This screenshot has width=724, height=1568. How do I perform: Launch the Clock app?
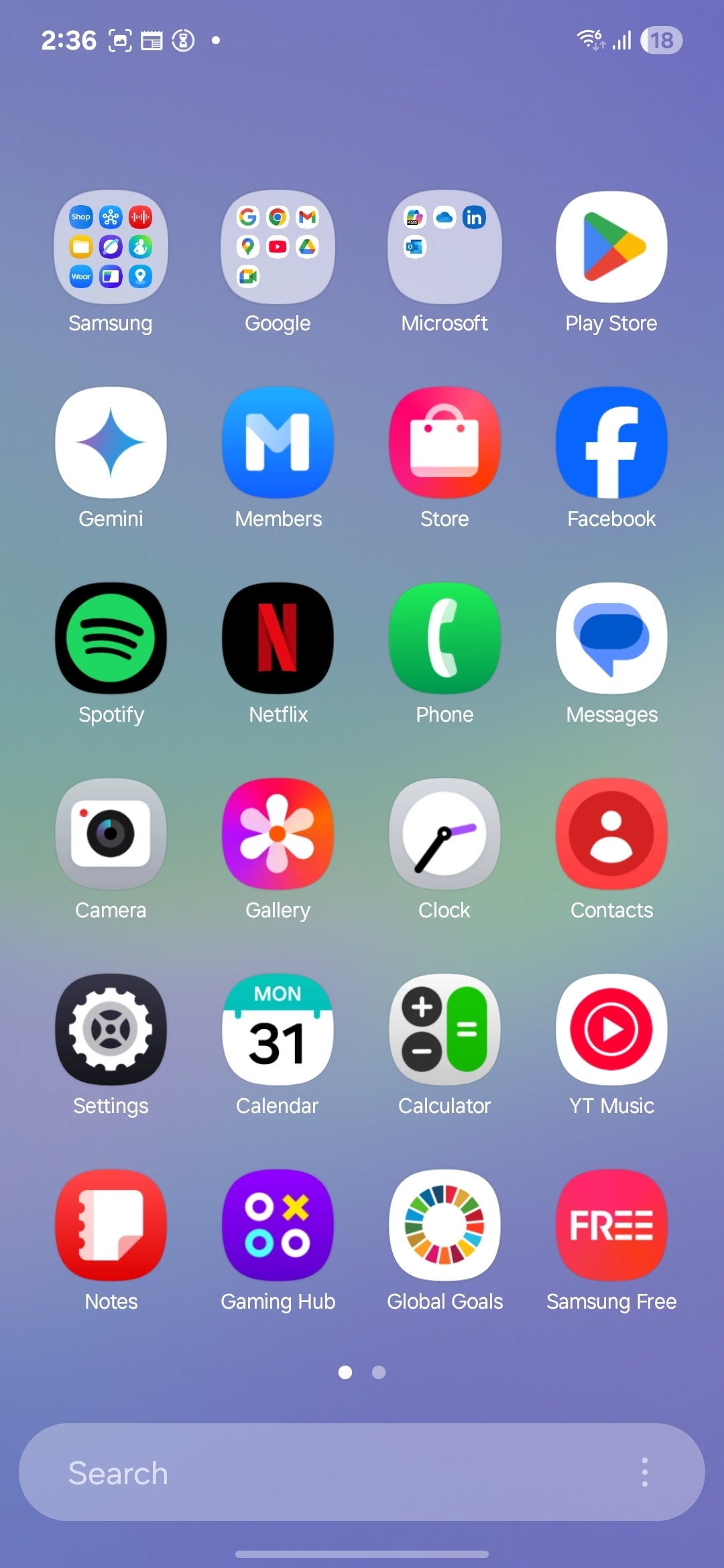coord(444,834)
